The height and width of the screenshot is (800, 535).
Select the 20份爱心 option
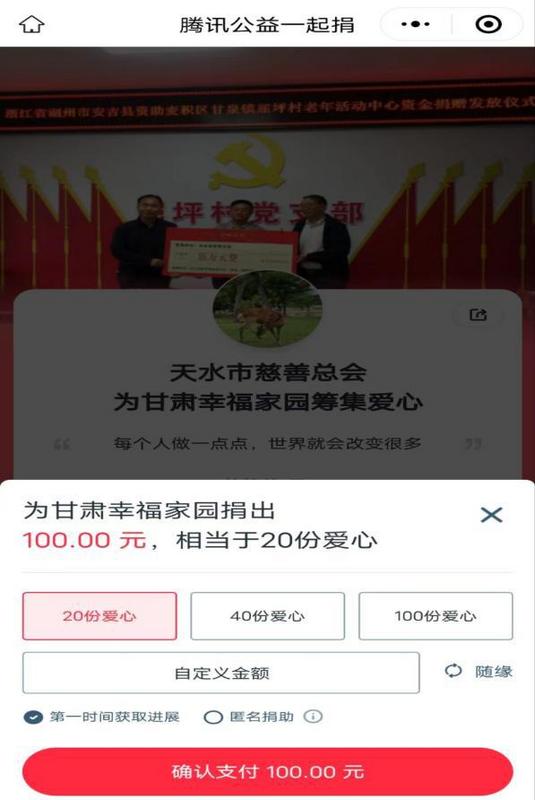pyautogui.click(x=99, y=616)
